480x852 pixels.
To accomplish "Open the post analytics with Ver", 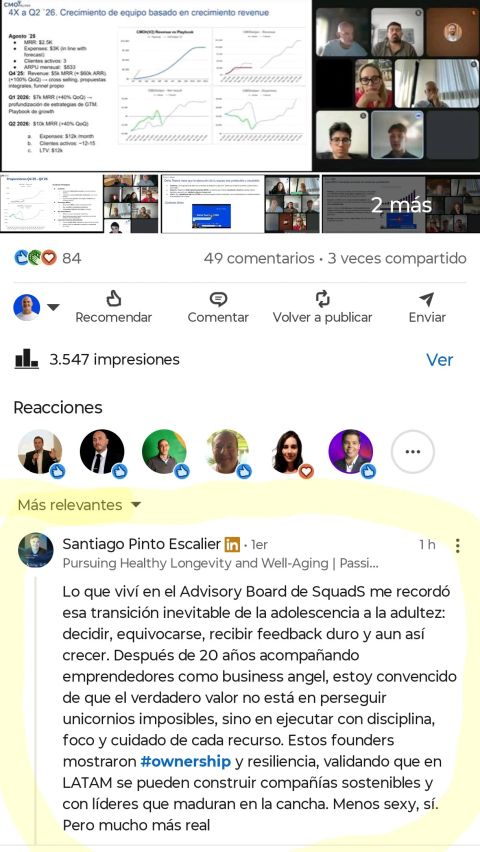I will pos(439,360).
